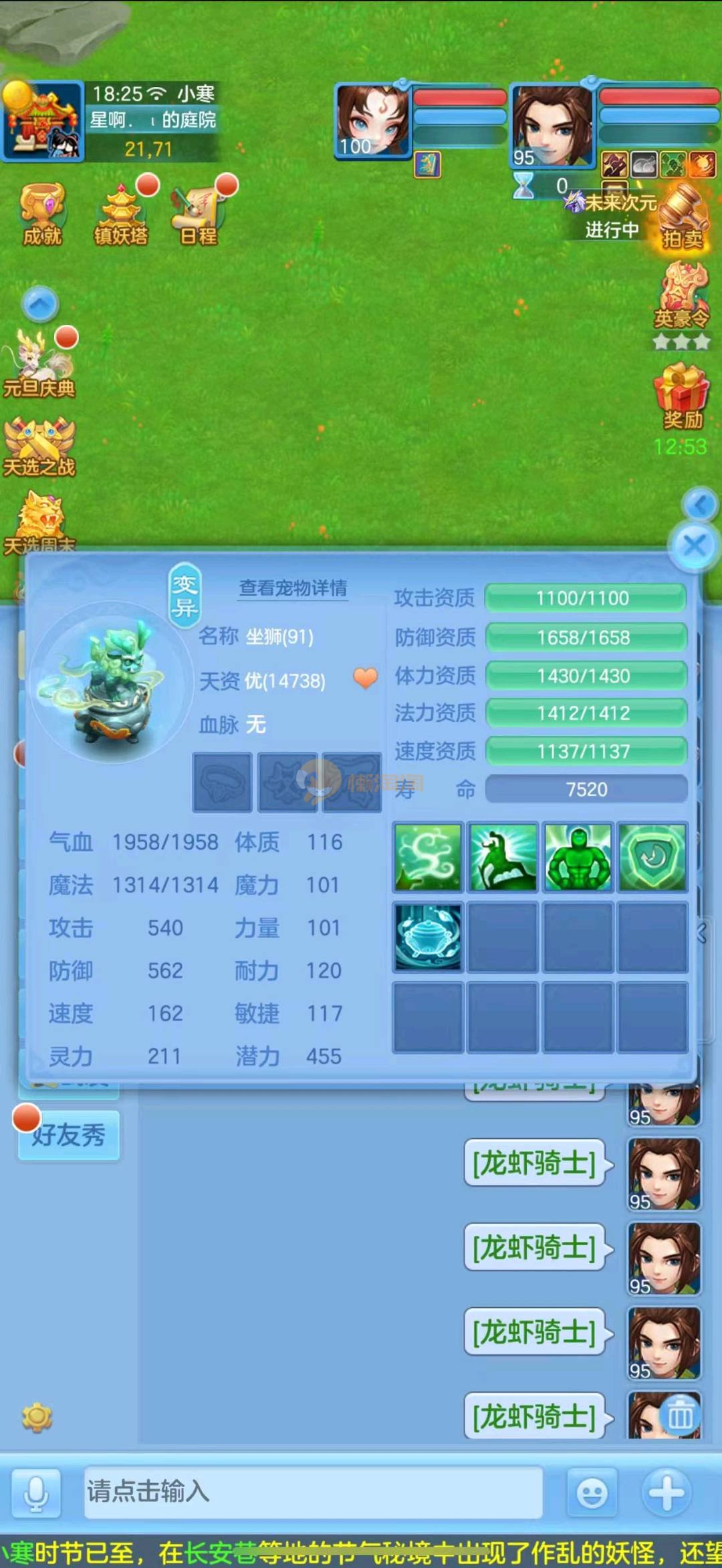Open the 奖励 rewards gift box

point(682,396)
